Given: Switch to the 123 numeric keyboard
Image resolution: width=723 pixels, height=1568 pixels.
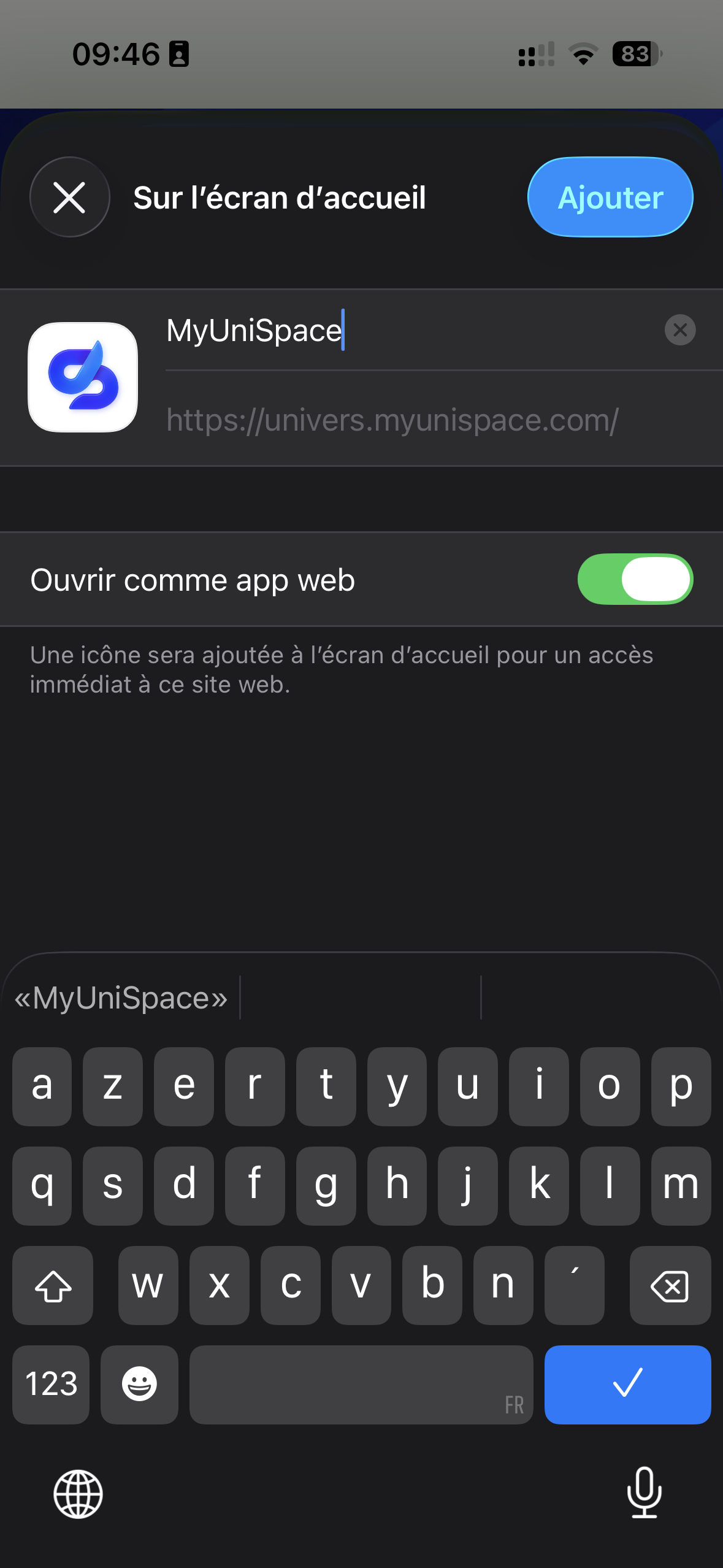Looking at the screenshot, I should [51, 1384].
